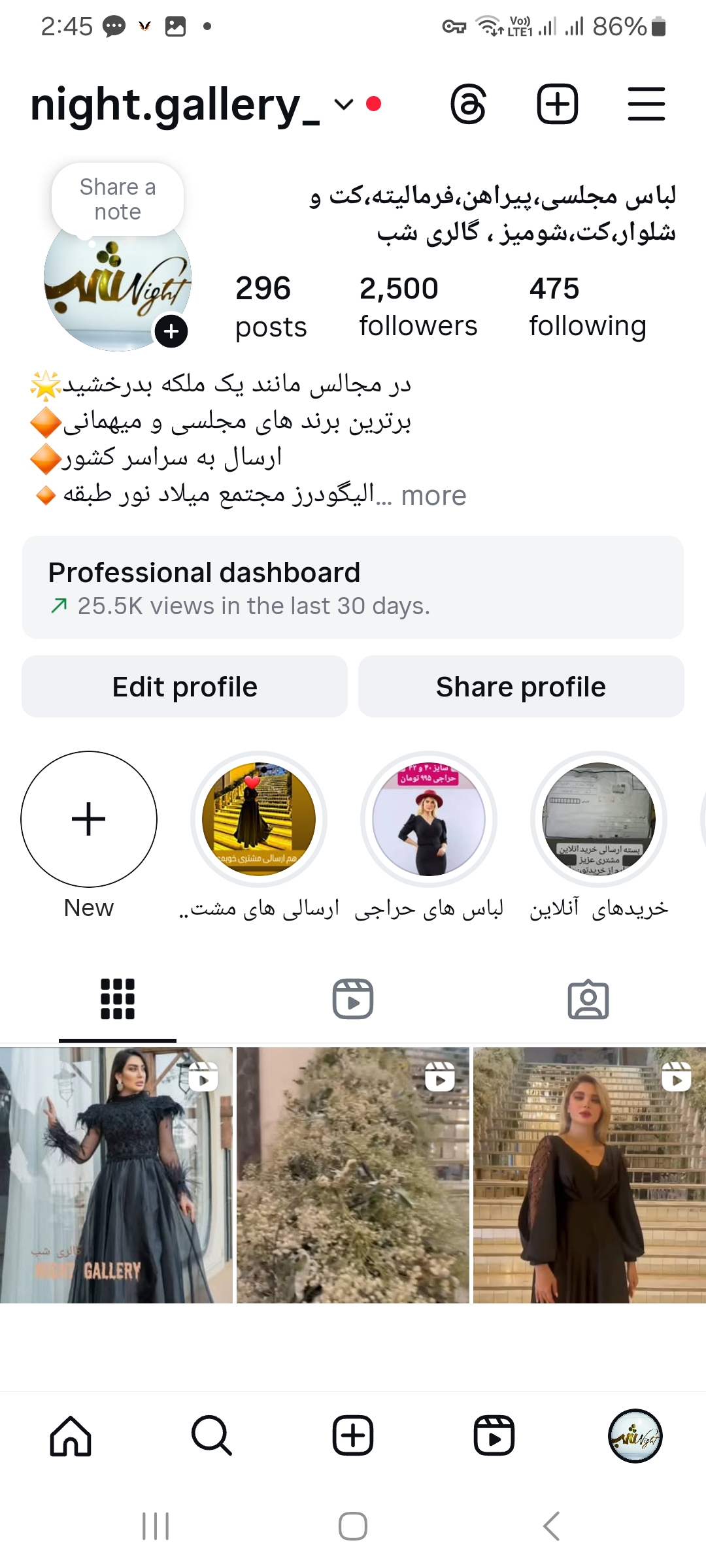Open the black feather dress reel
706x1568 pixels.
(x=116, y=1175)
